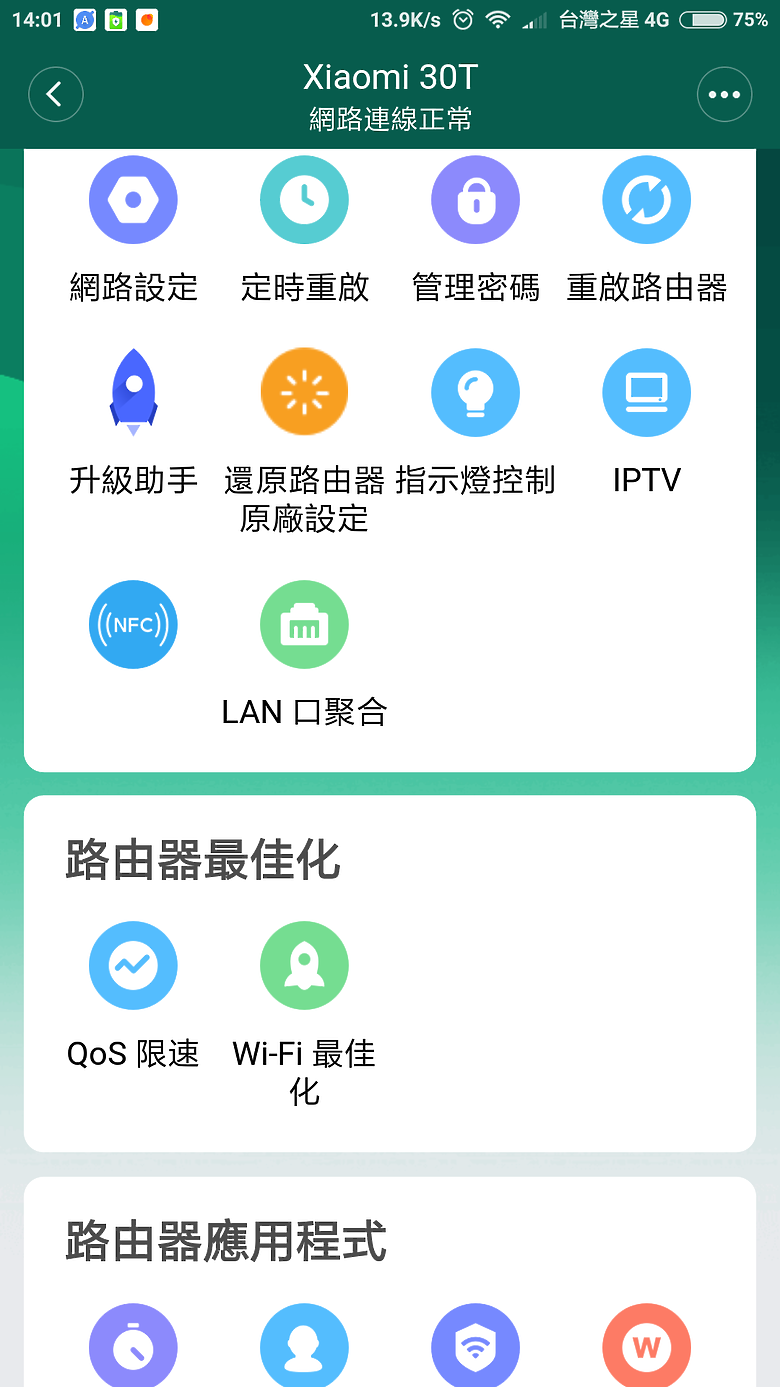Open the stopwatch timer app icon

133,1345
